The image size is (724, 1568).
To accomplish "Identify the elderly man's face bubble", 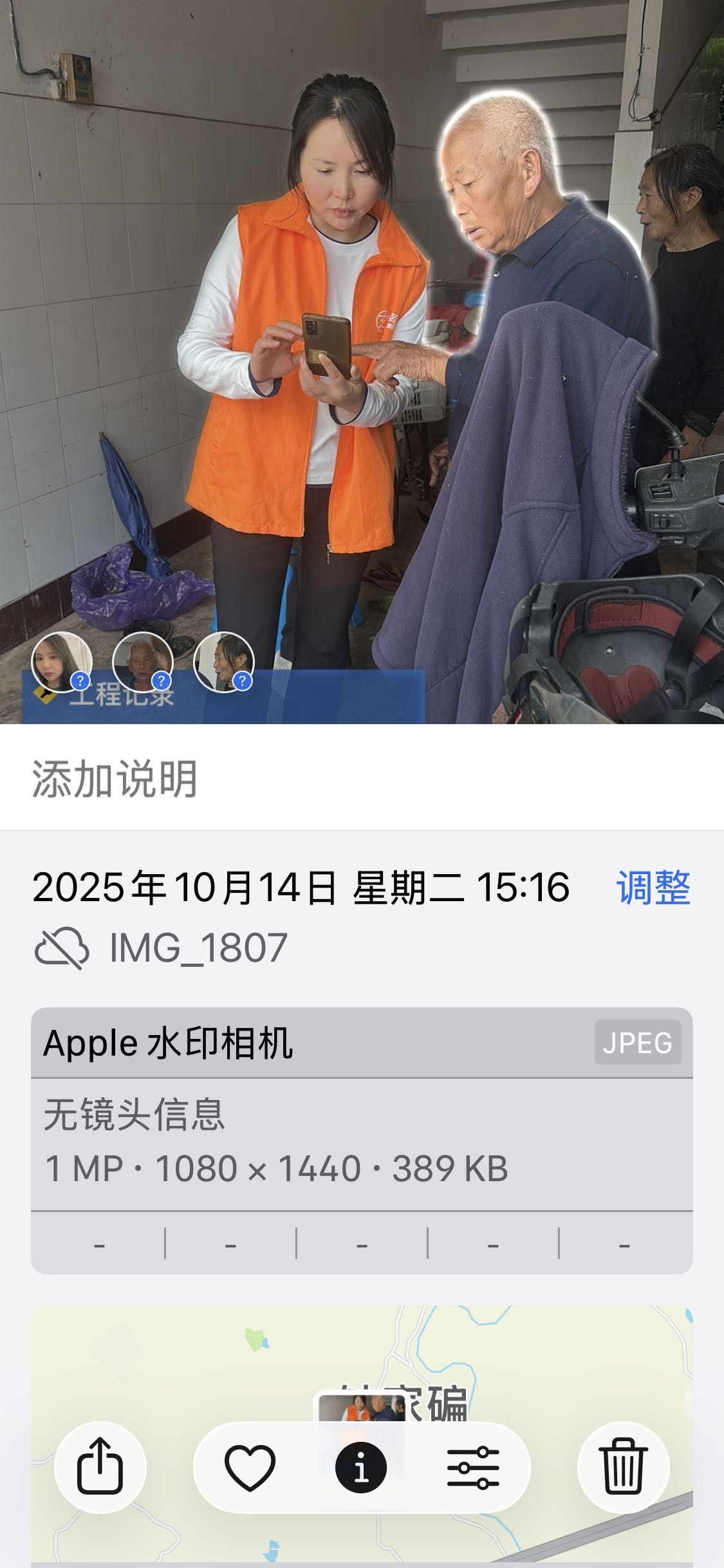I will [x=143, y=662].
